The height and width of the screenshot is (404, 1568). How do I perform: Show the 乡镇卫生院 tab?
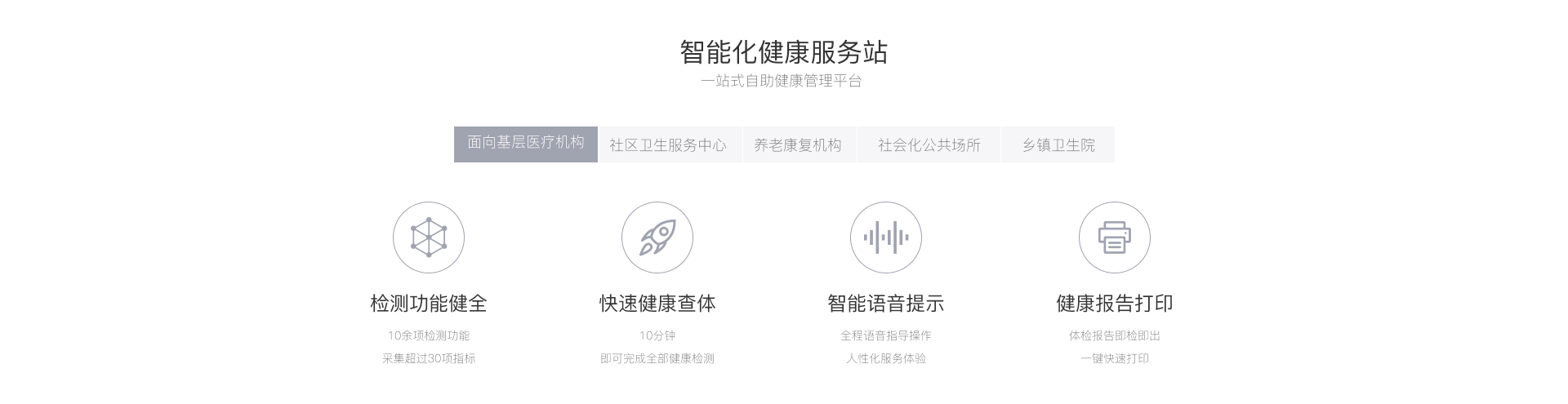1058,145
